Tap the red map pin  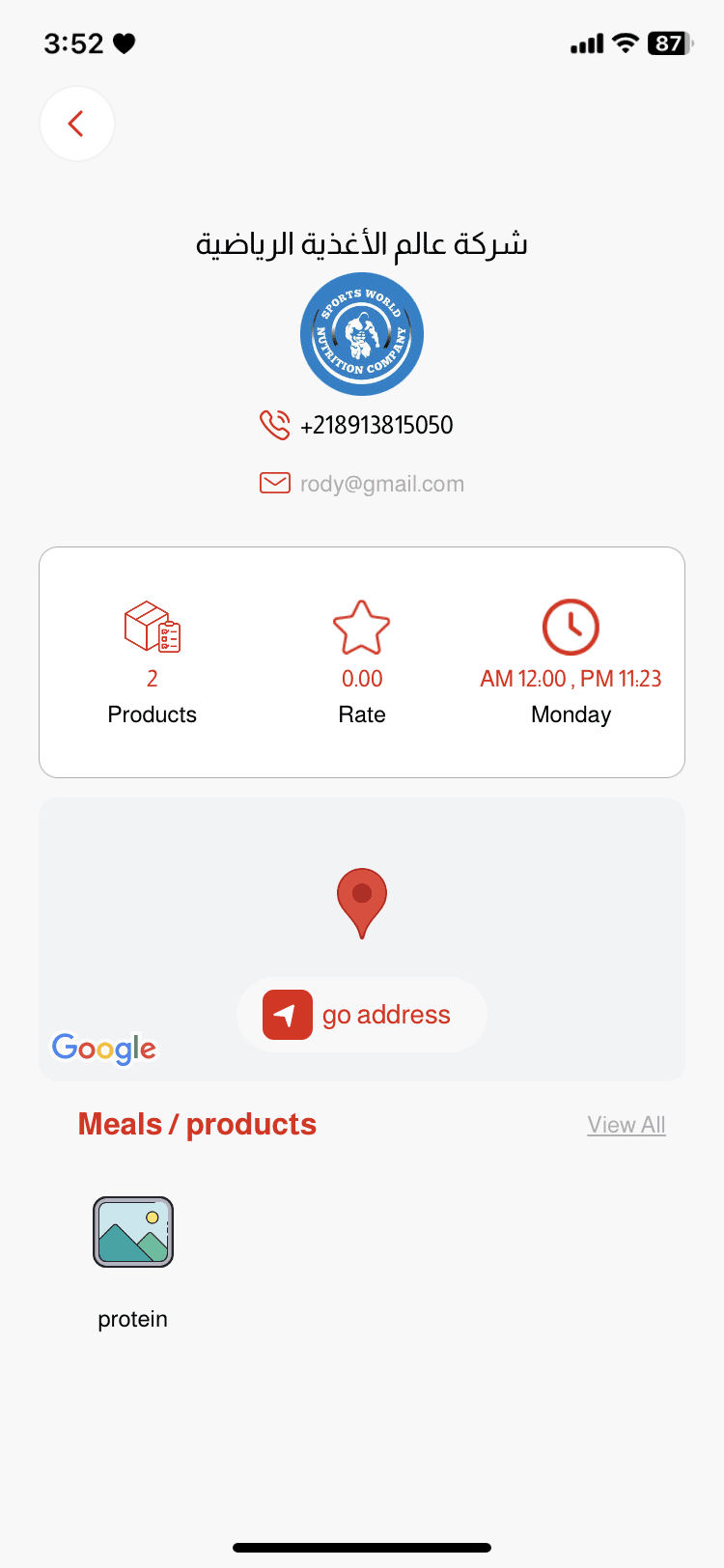click(x=362, y=903)
